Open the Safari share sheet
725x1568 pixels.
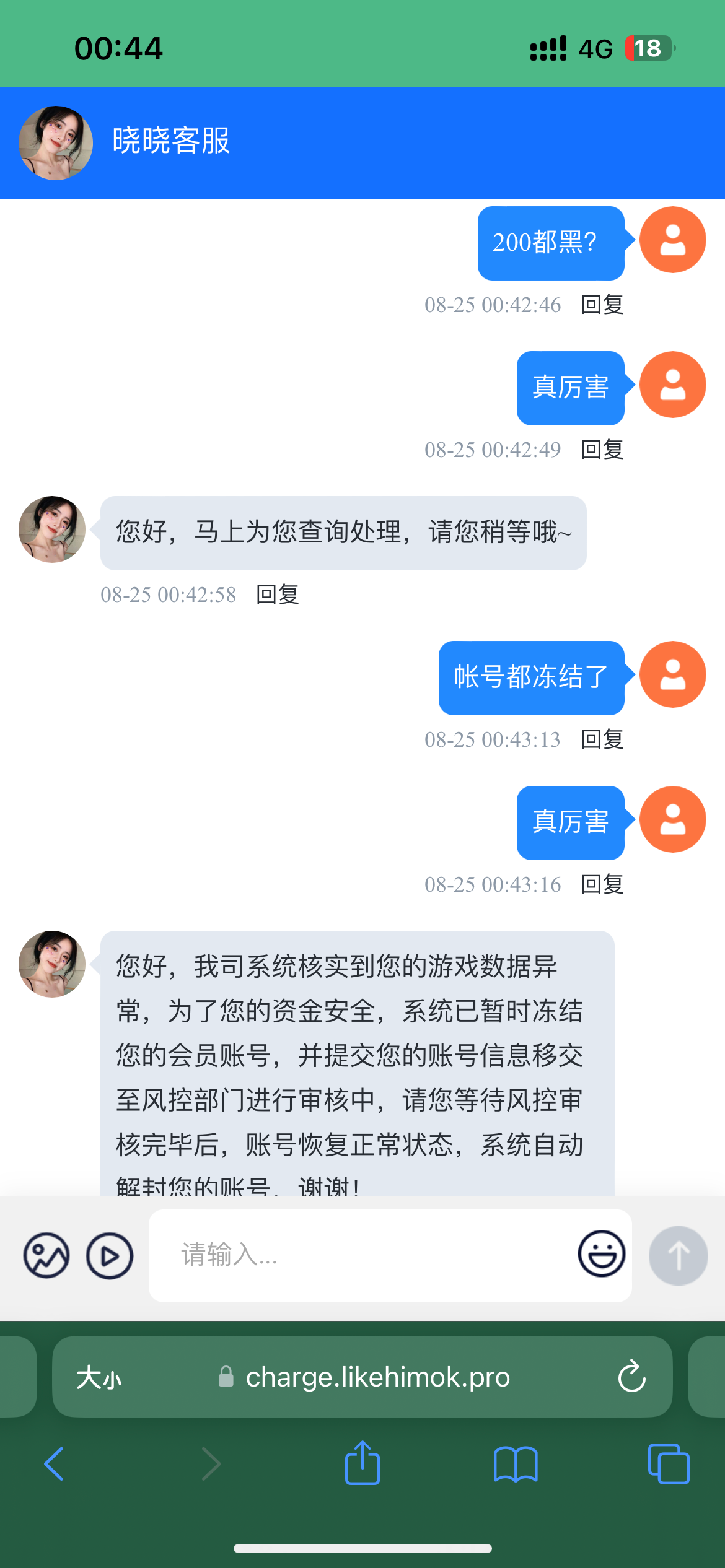(x=362, y=1463)
